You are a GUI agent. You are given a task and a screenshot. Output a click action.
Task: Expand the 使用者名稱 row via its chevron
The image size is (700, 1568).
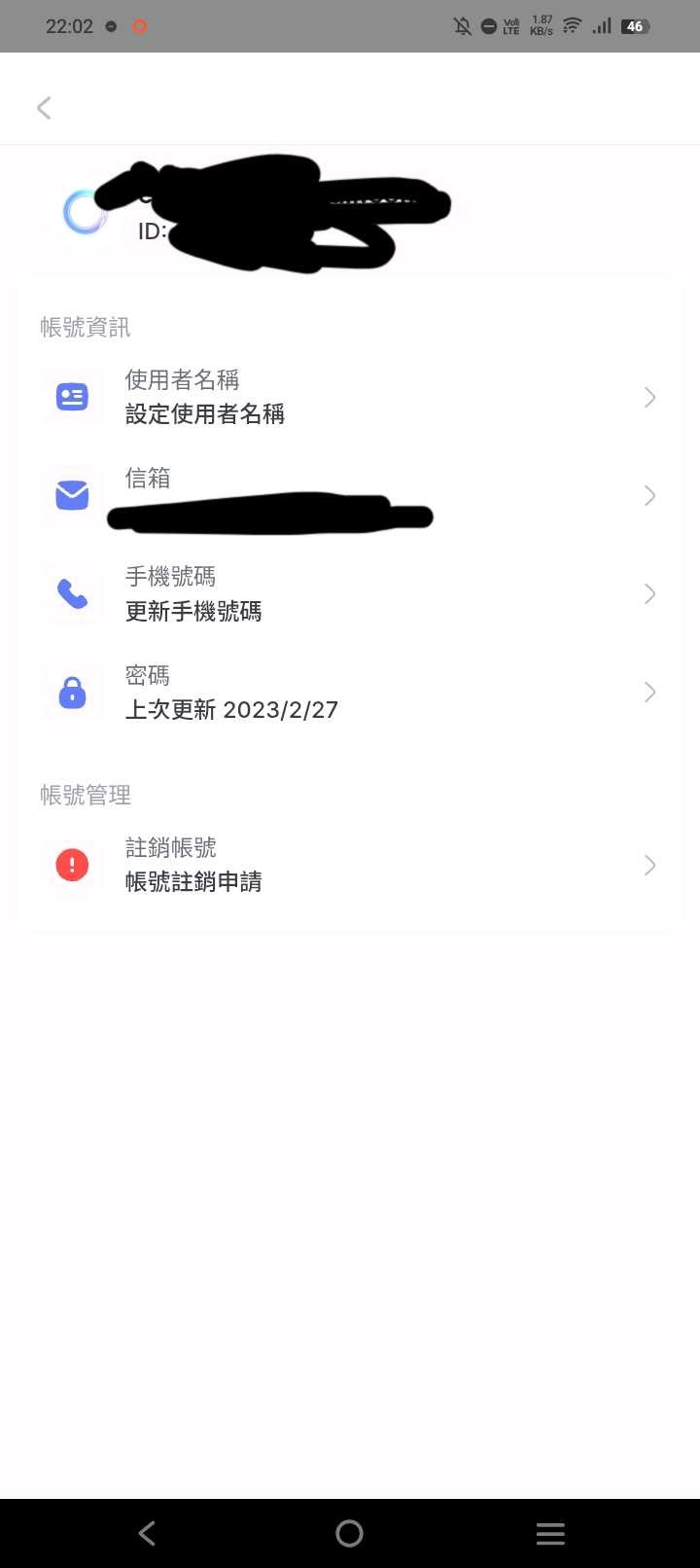[649, 396]
